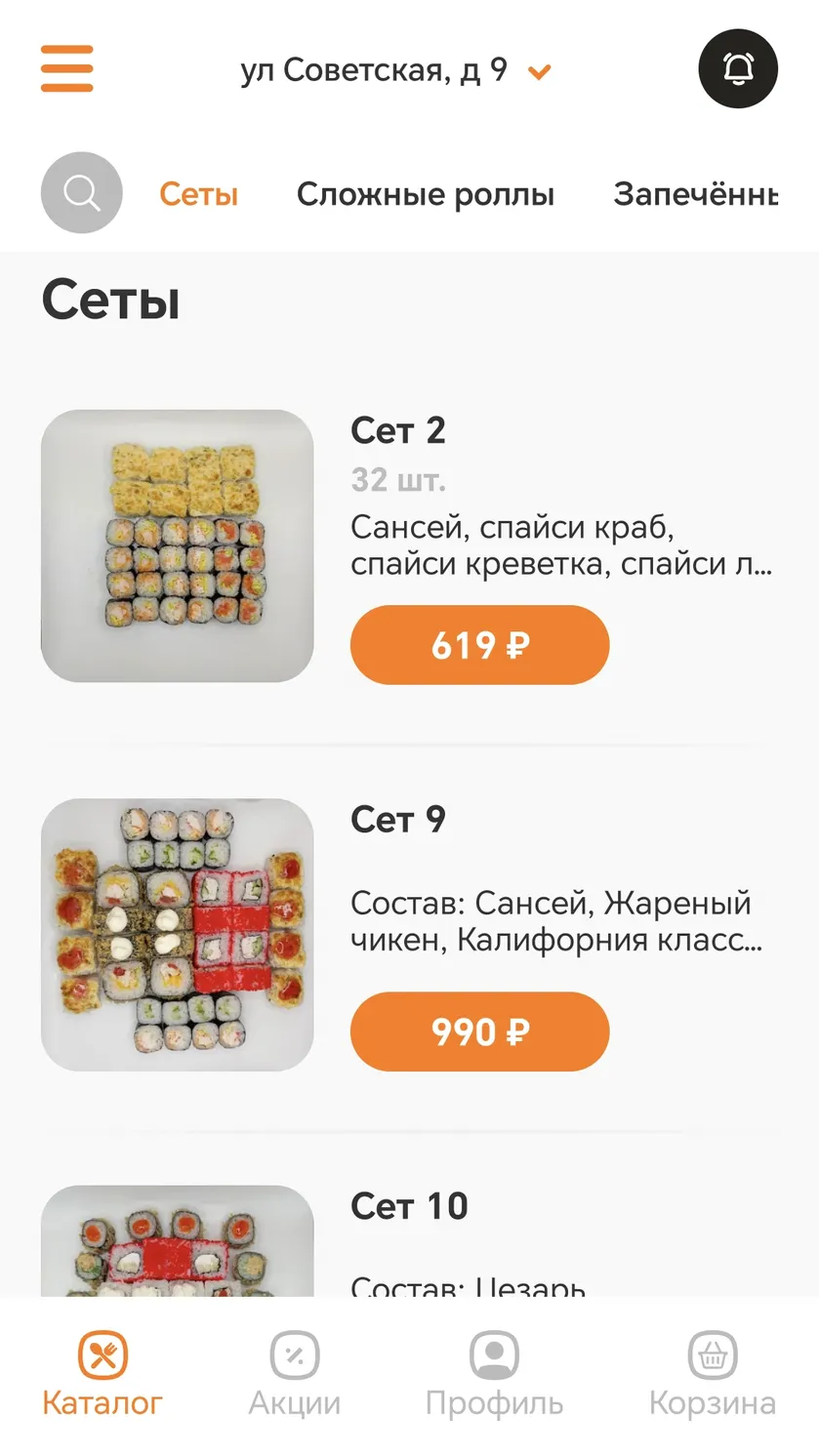819x1456 pixels.
Task: Switch to Запечённые category tab
Action: 695,194
